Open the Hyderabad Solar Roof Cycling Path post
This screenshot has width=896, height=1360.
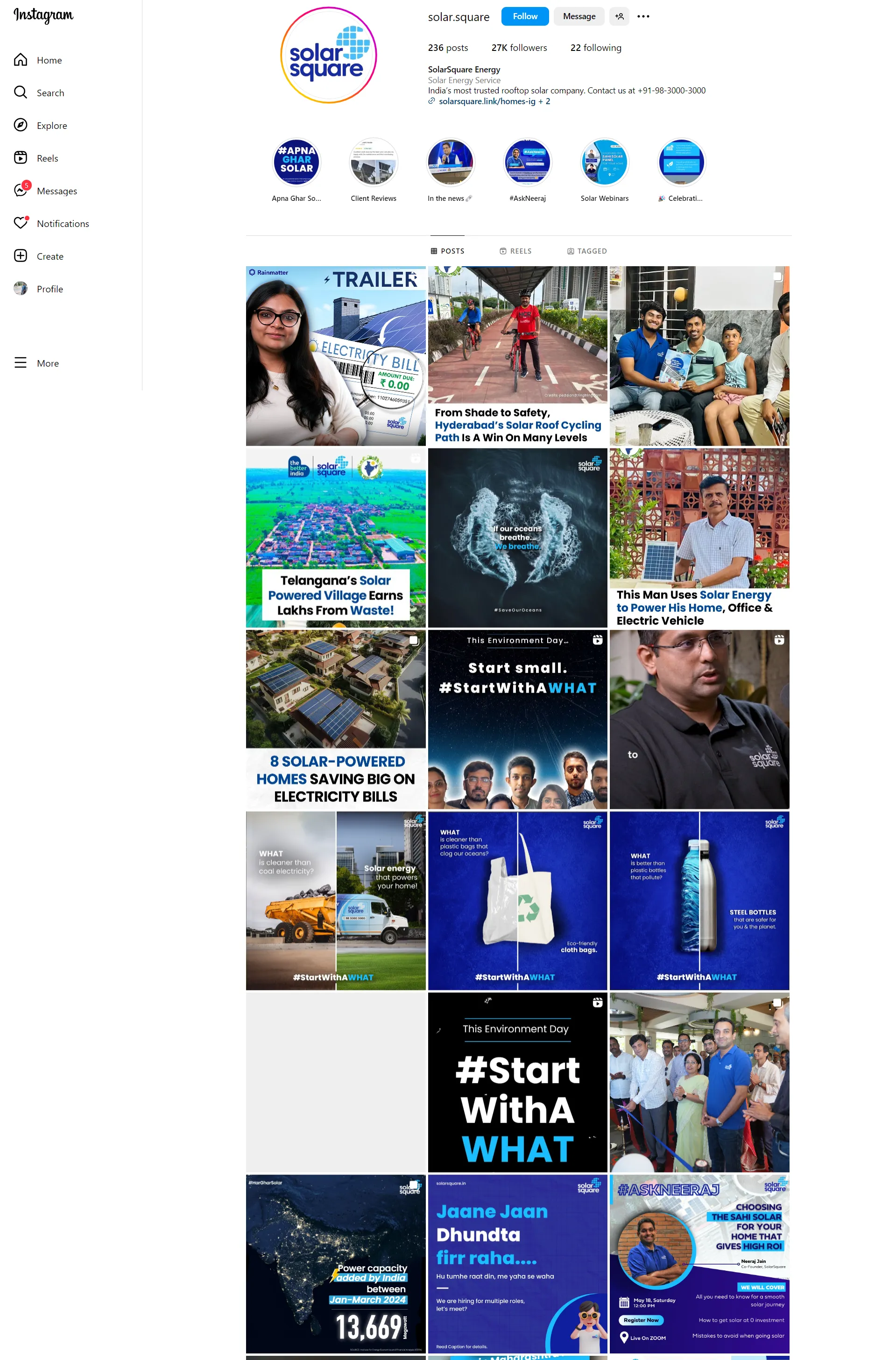(517, 356)
